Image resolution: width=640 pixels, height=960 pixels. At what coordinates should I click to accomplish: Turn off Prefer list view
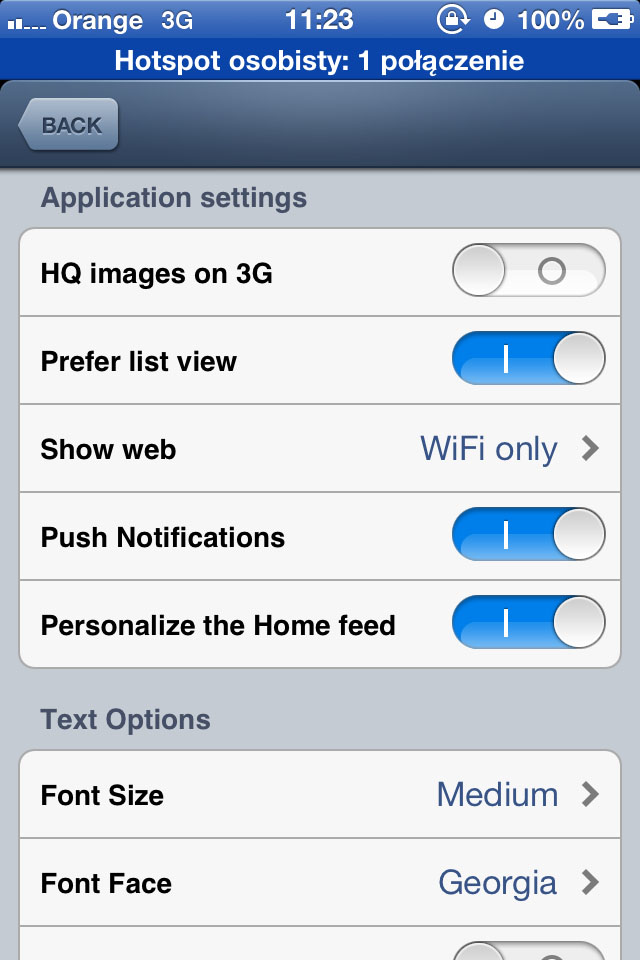click(x=528, y=359)
